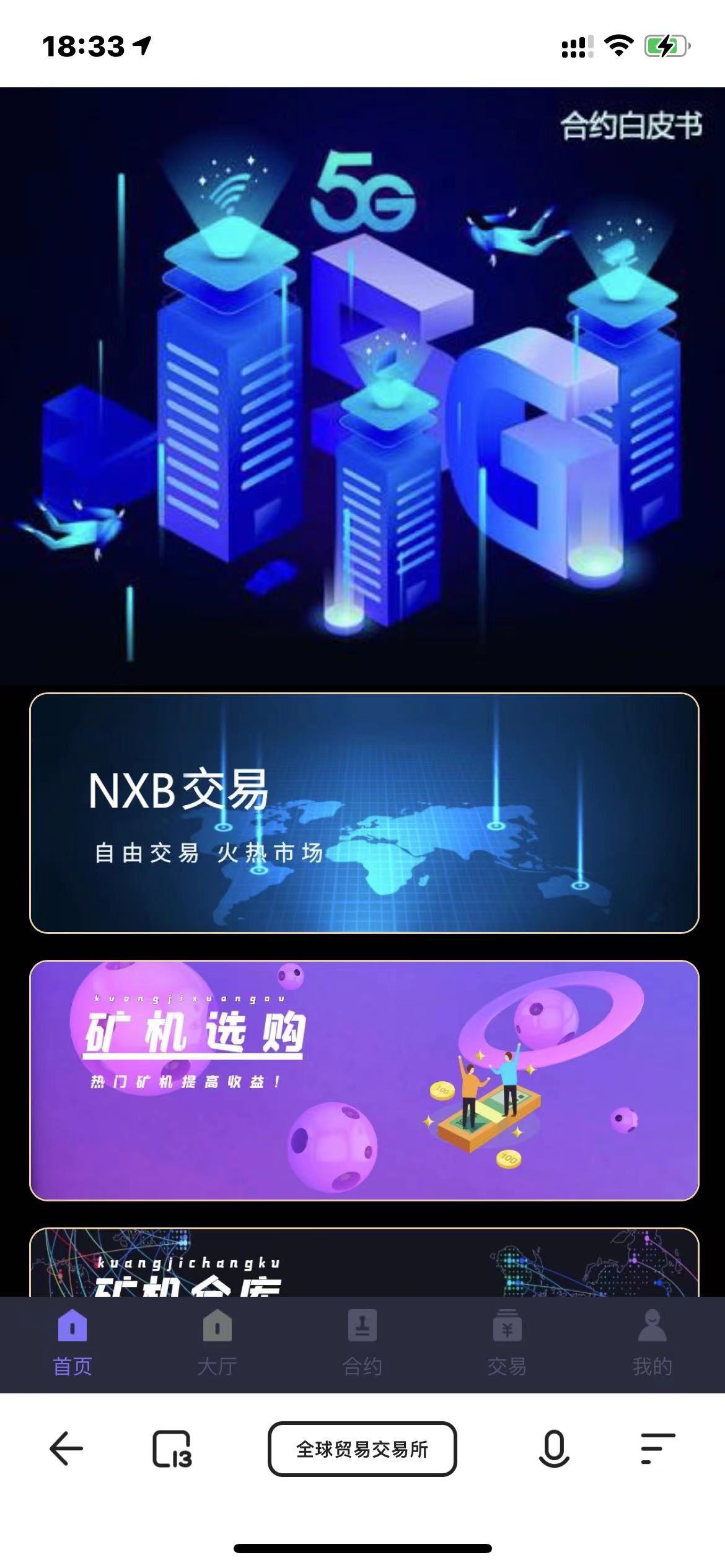Open the browser tabs overview
Viewport: 725px width, 1568px height.
(x=172, y=1448)
